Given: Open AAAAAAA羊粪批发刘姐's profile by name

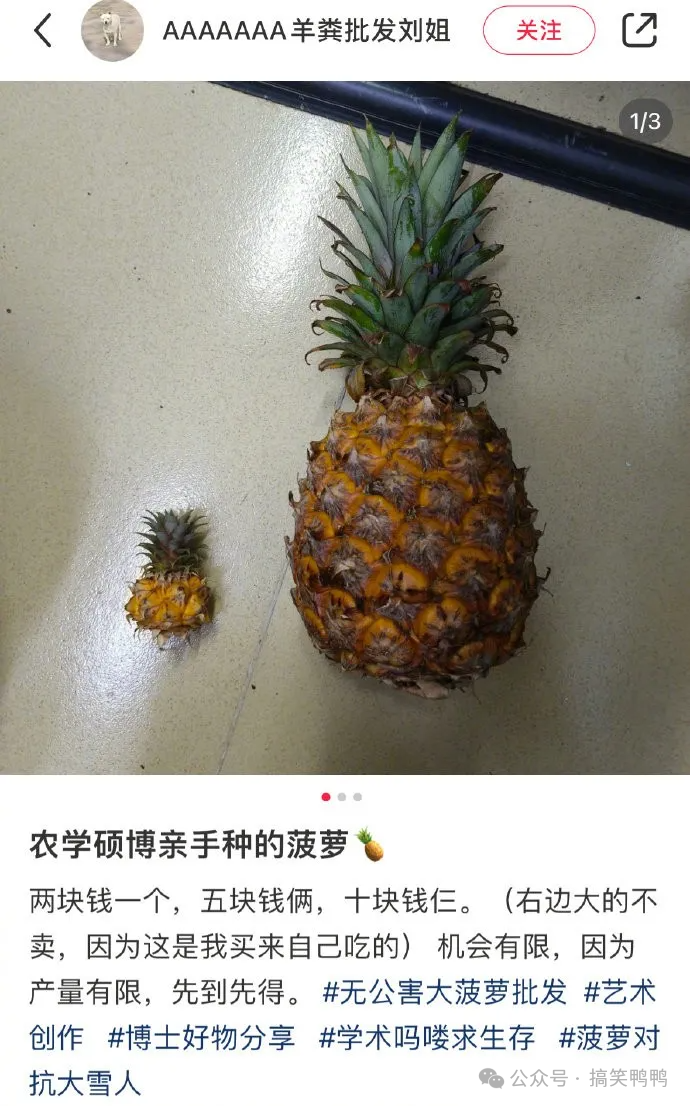Looking at the screenshot, I should [x=305, y=30].
